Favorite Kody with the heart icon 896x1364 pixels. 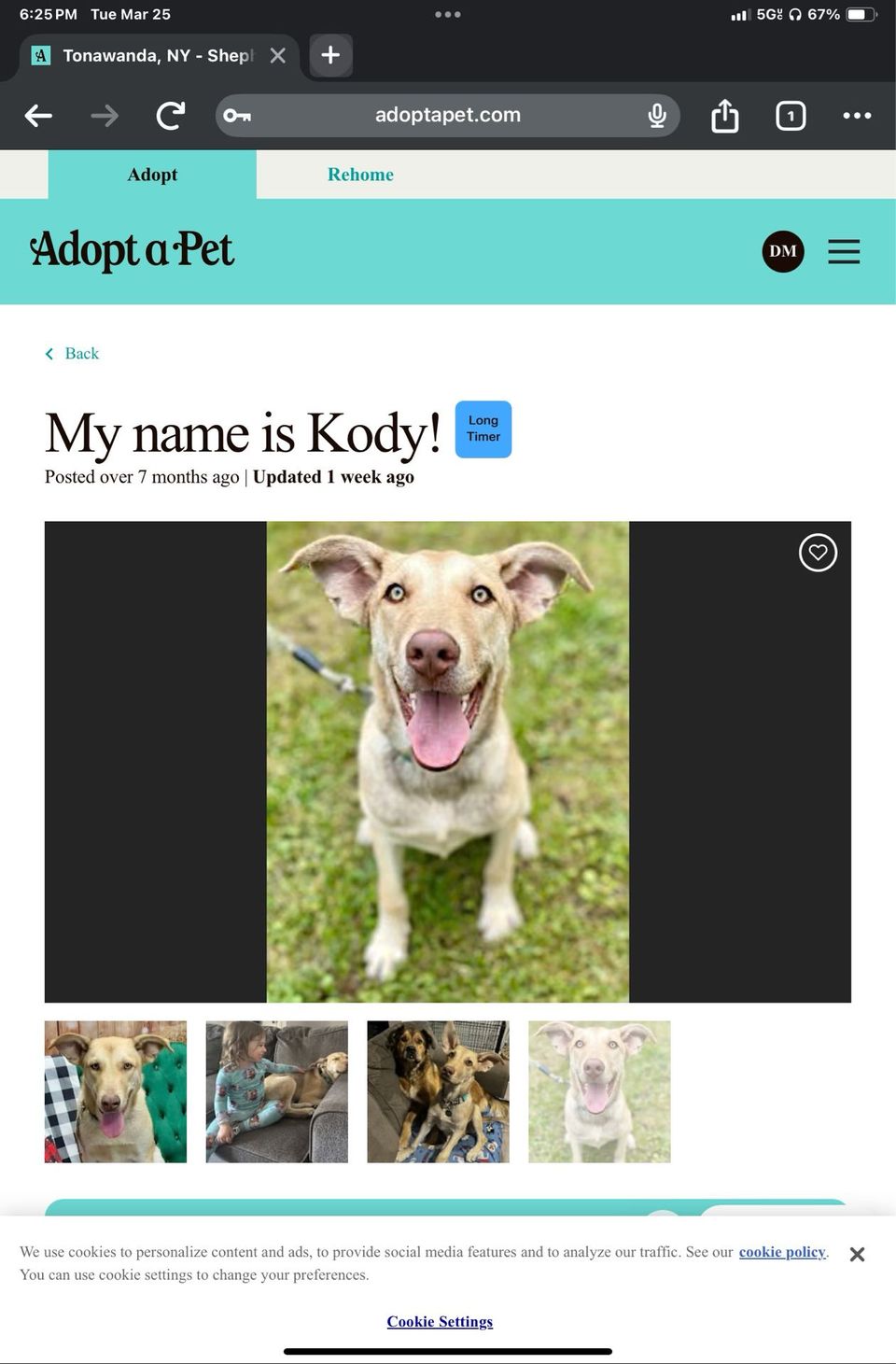pyautogui.click(x=818, y=553)
